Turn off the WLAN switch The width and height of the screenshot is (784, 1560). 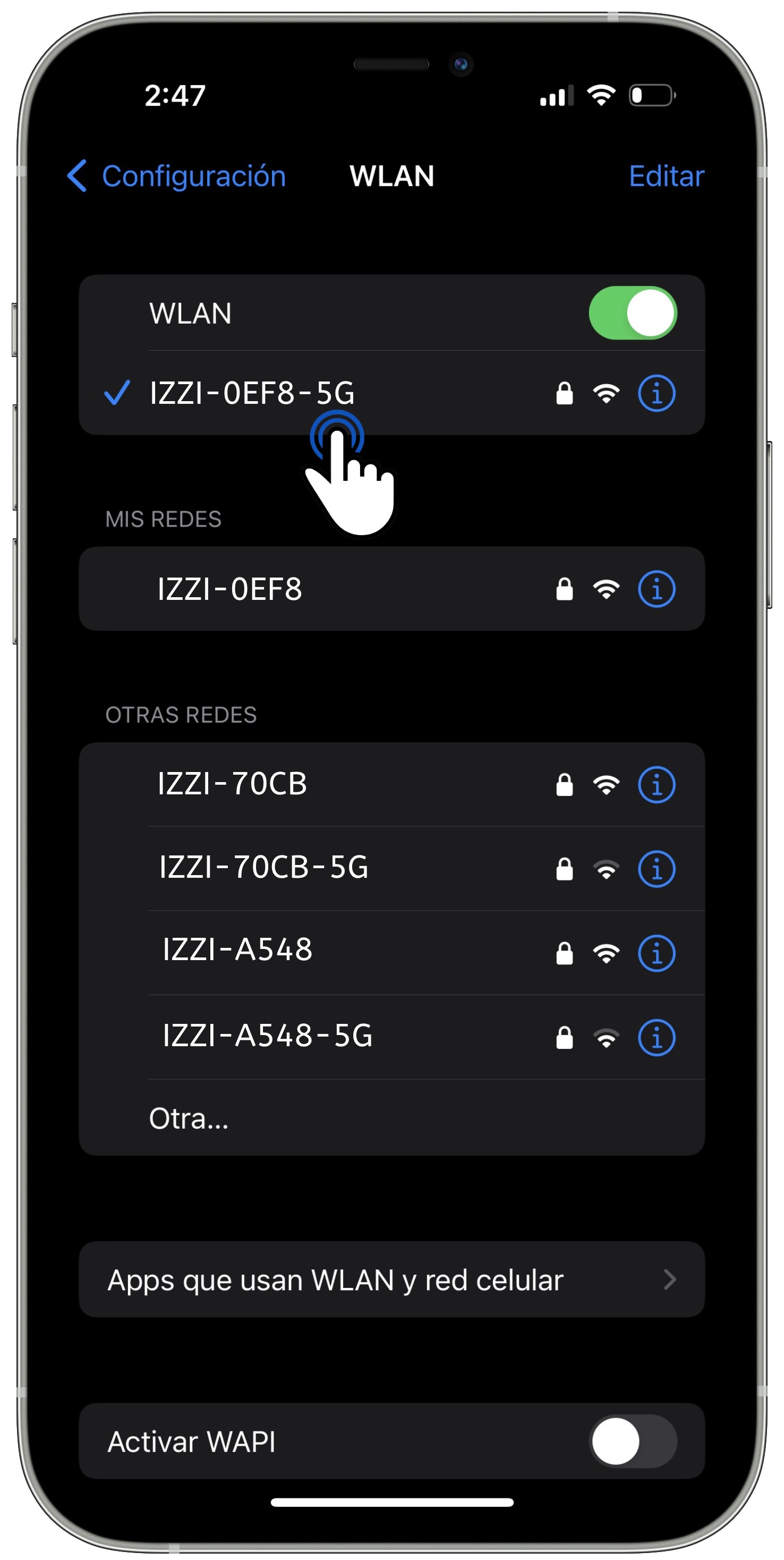click(x=633, y=313)
